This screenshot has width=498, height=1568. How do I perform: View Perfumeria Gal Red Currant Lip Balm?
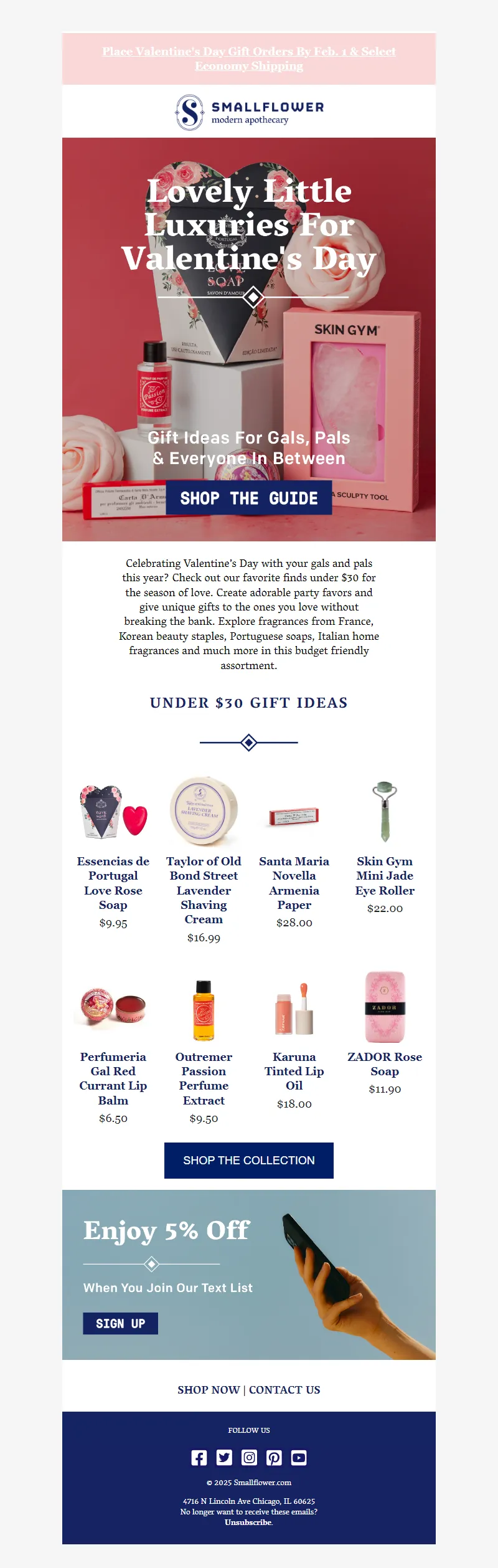113,1078
